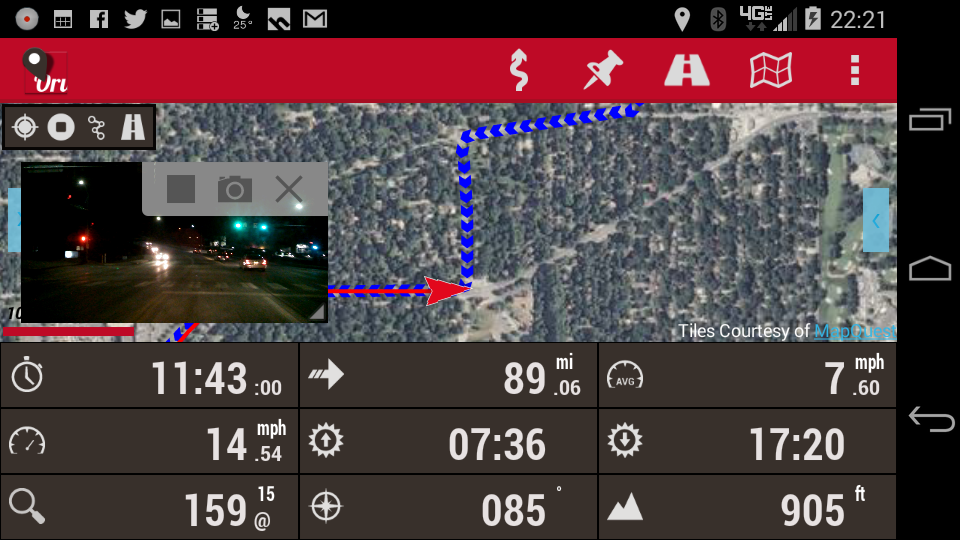Expand the right side panel arrow
The height and width of the screenshot is (540, 960).
pos(876,220)
